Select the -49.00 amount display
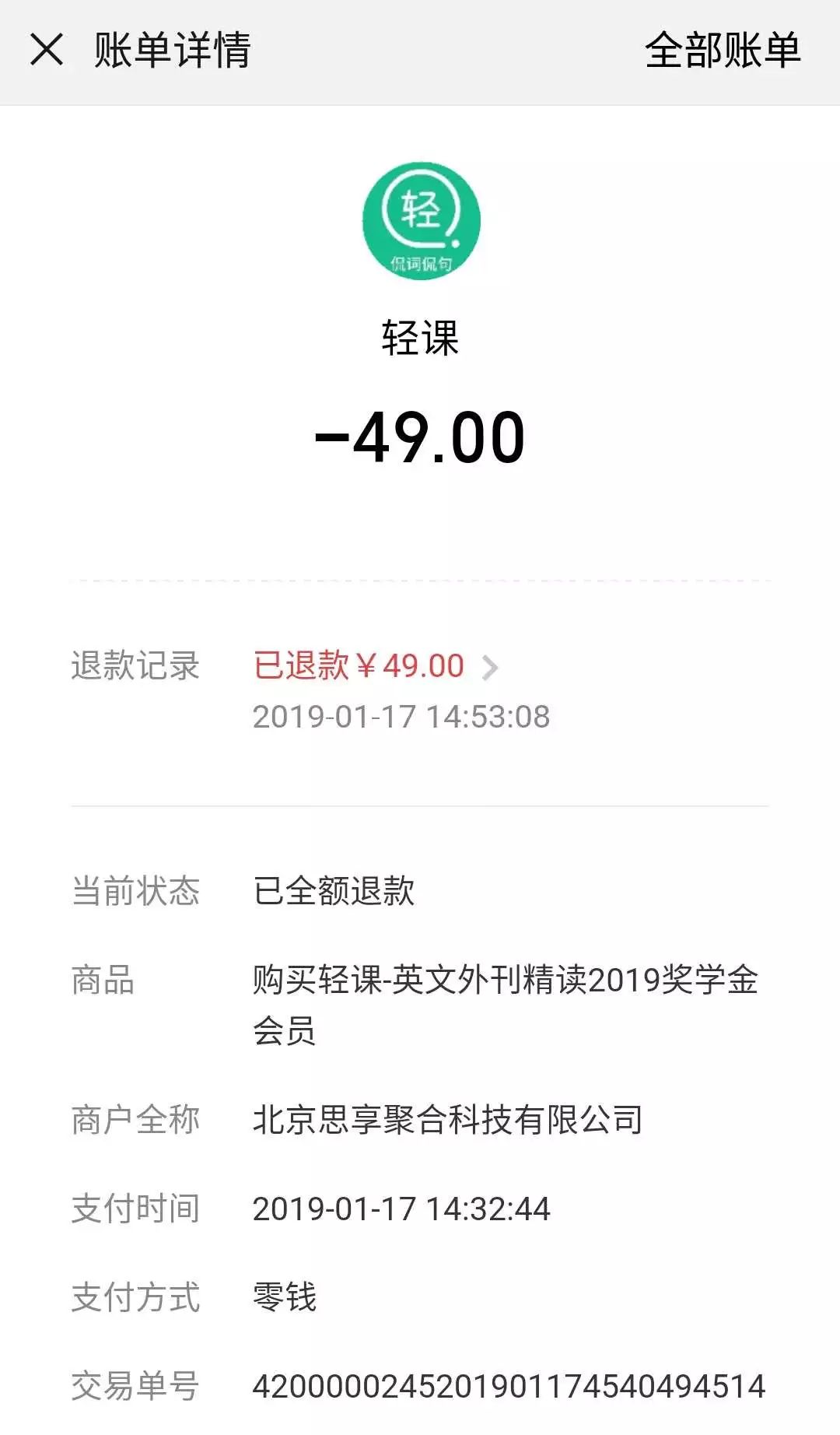 click(x=420, y=437)
